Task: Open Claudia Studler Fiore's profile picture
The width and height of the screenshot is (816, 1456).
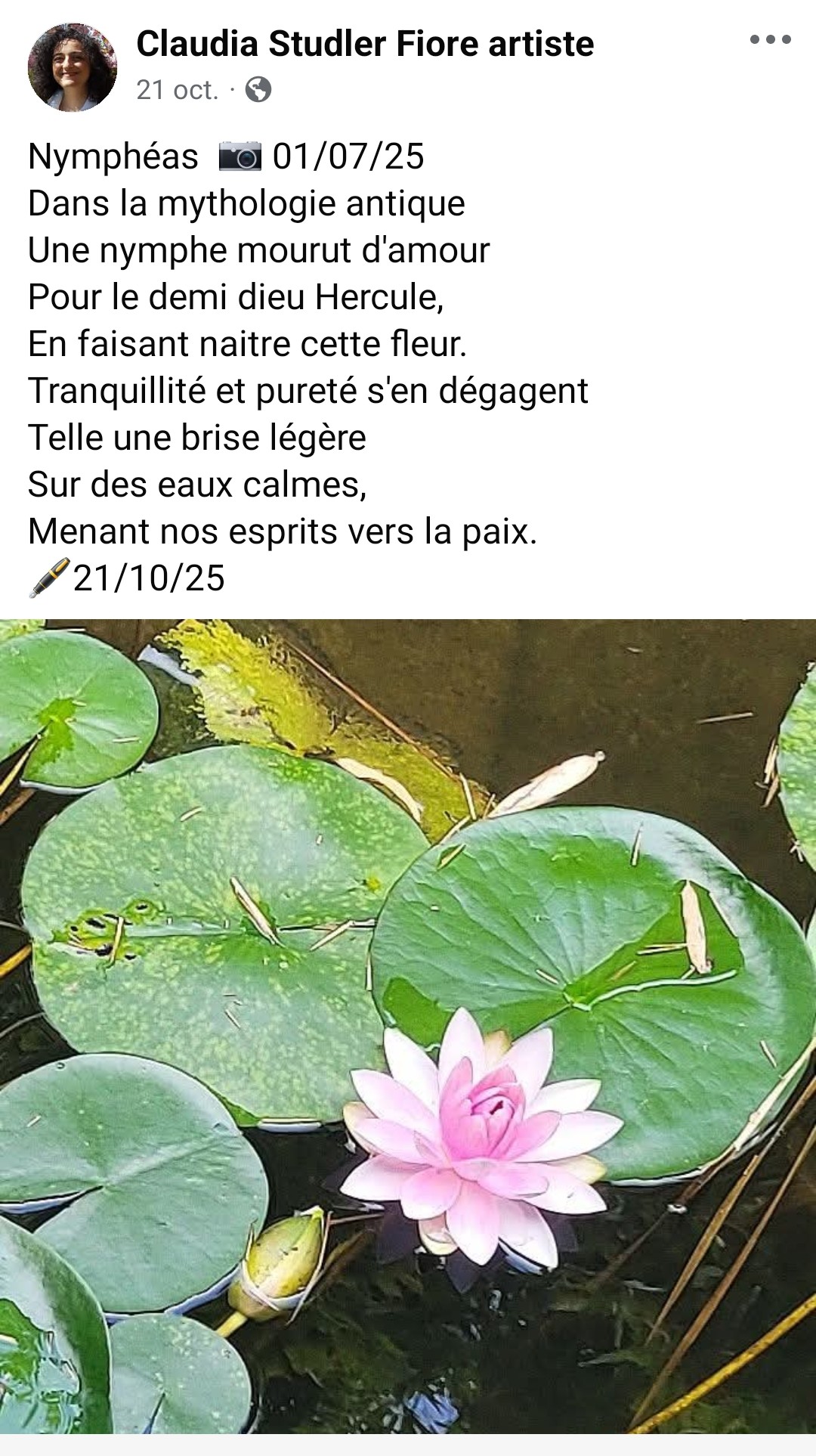Action: point(73,68)
